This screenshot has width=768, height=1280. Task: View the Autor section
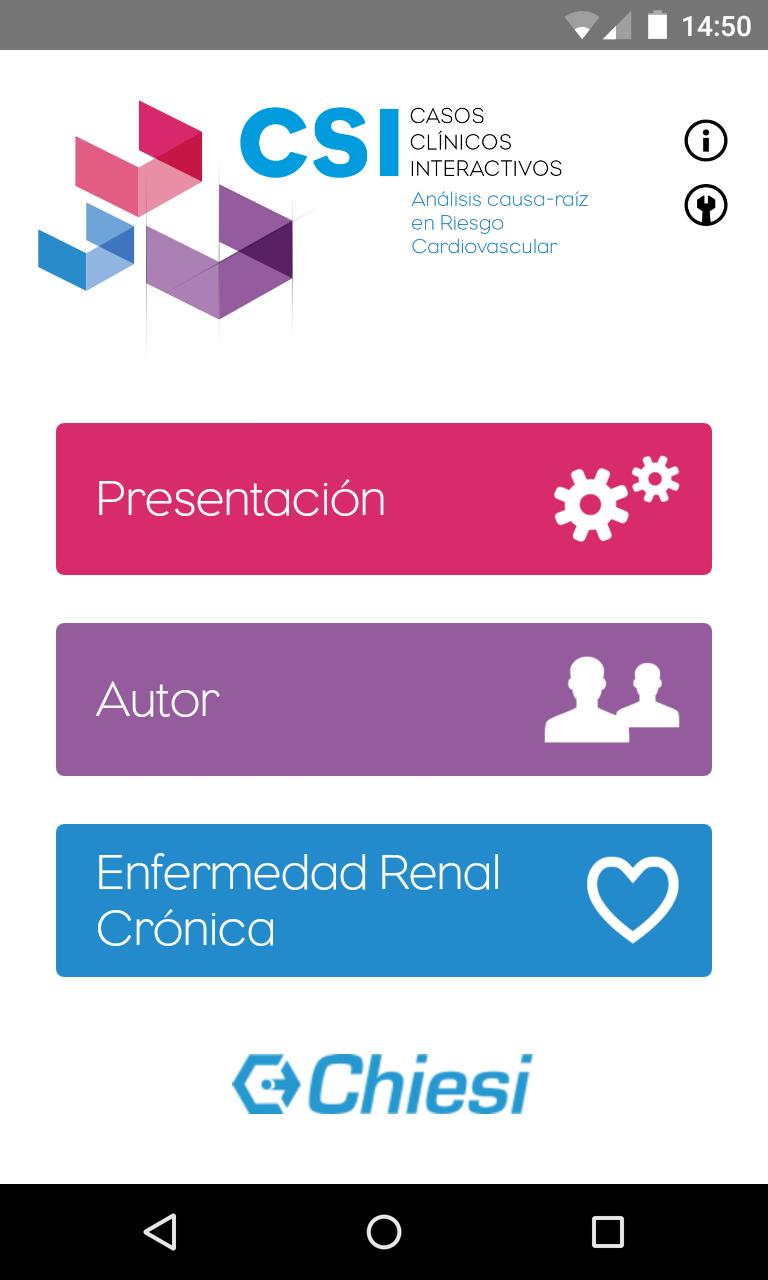pyautogui.click(x=384, y=699)
